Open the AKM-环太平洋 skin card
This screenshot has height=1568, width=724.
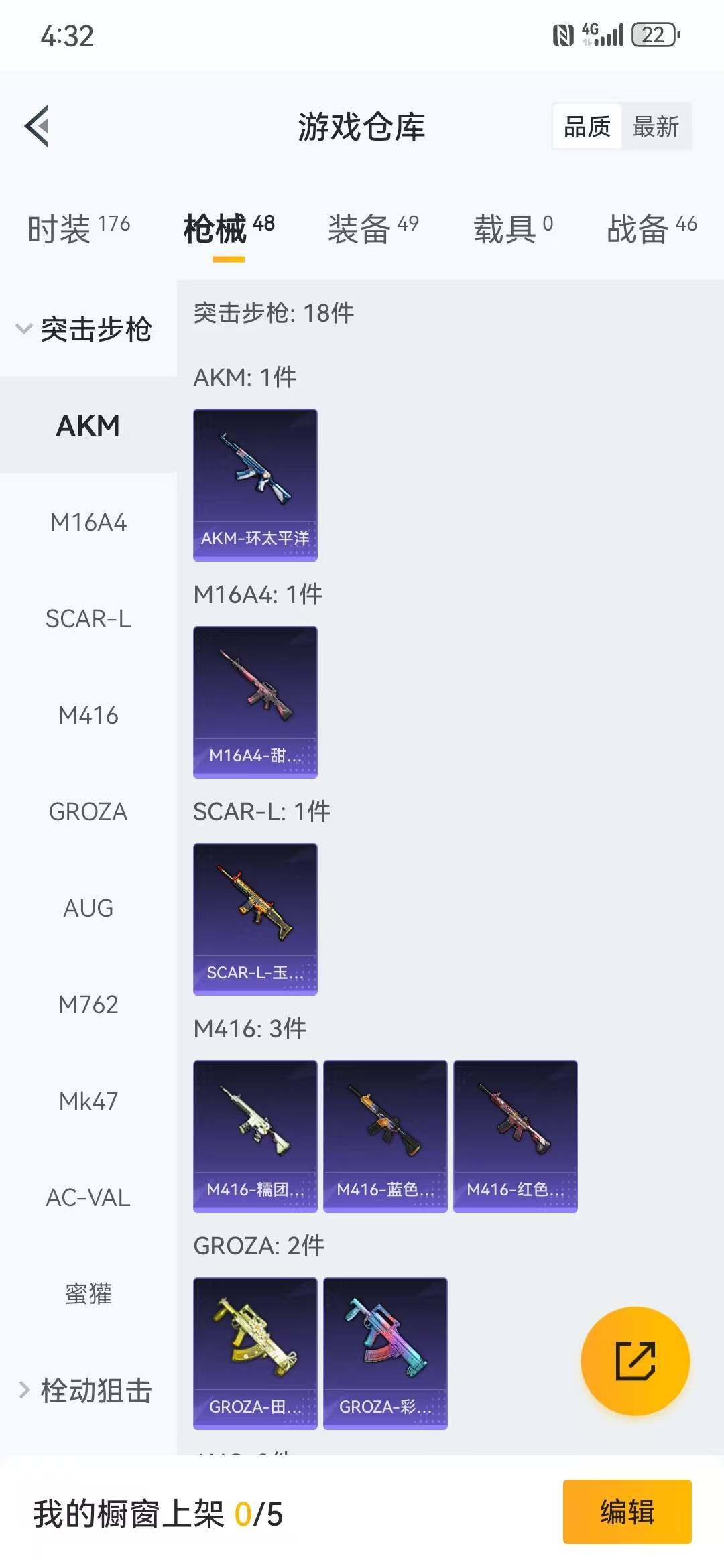coord(255,484)
